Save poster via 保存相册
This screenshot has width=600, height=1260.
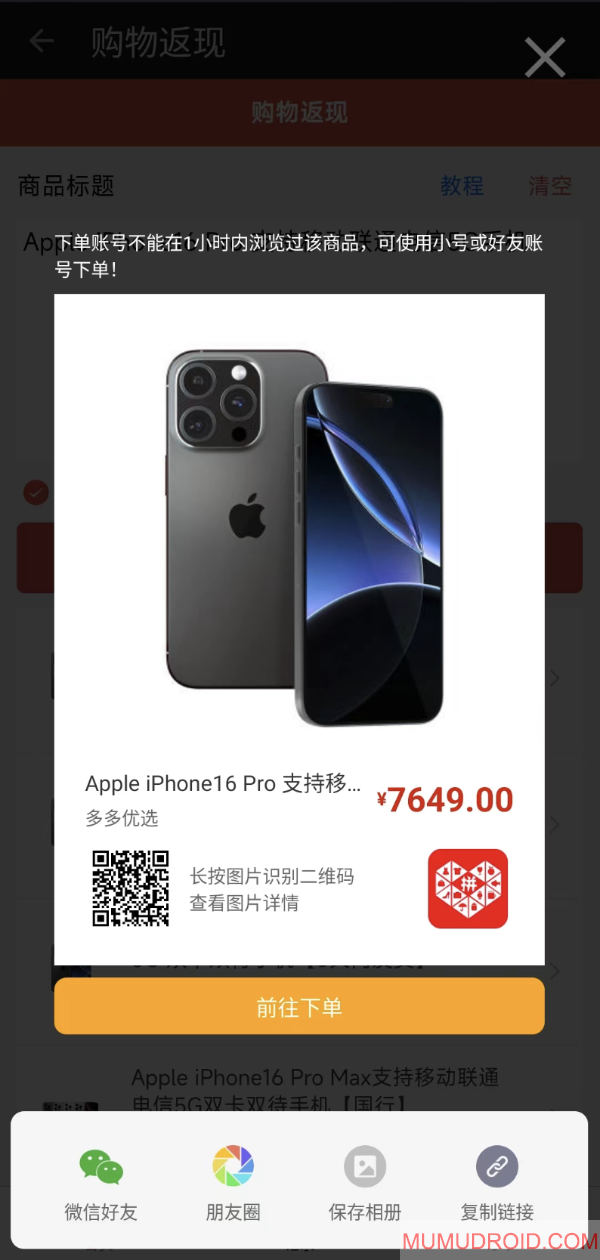365,1183
